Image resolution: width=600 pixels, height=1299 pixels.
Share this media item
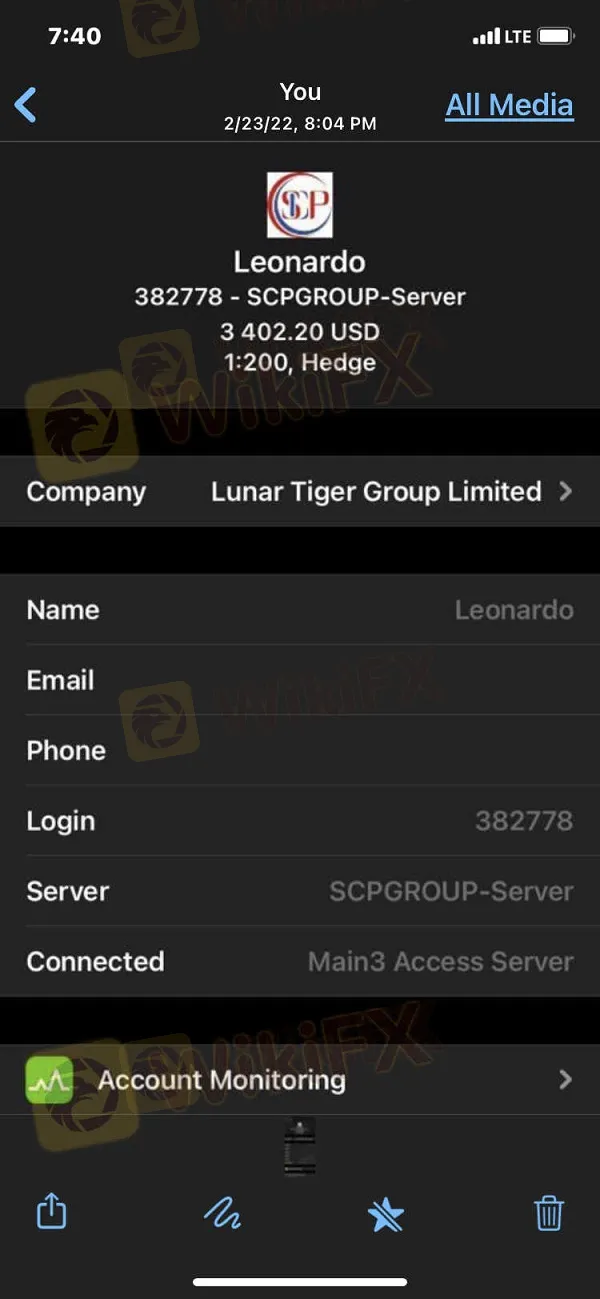tap(51, 1213)
